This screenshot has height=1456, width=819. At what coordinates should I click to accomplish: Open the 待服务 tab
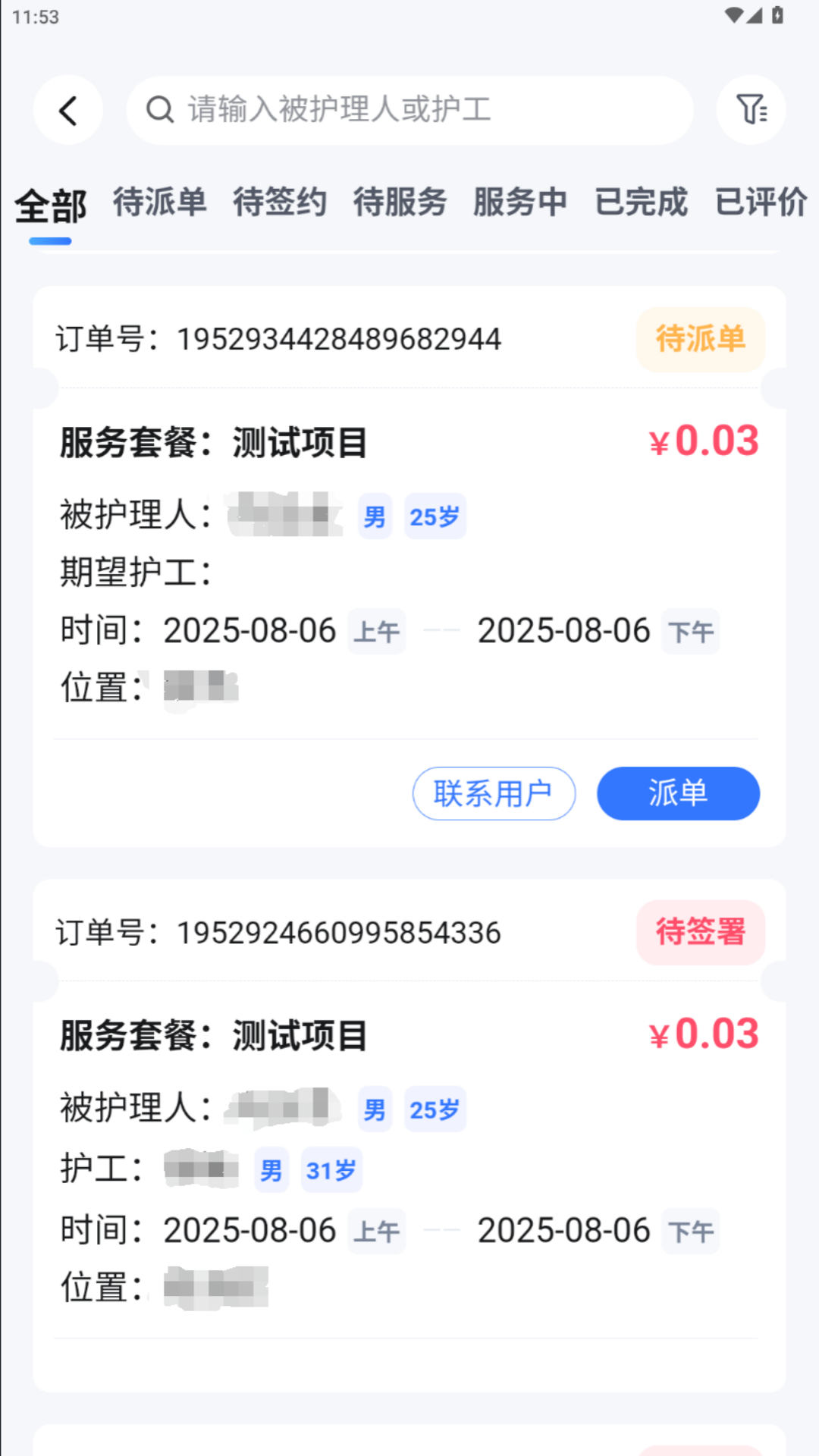click(x=400, y=202)
